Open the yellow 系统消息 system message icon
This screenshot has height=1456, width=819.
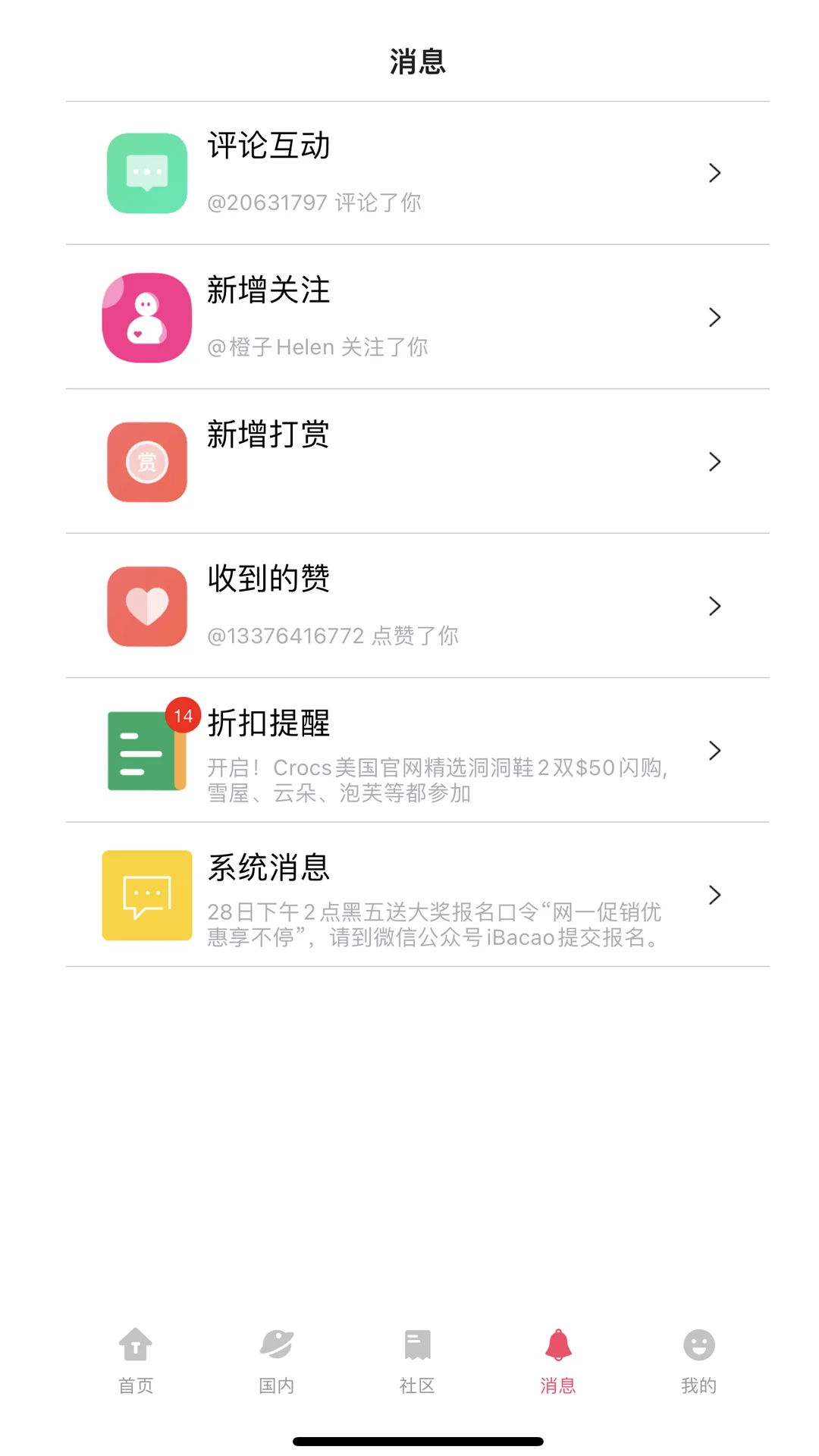[x=146, y=895]
